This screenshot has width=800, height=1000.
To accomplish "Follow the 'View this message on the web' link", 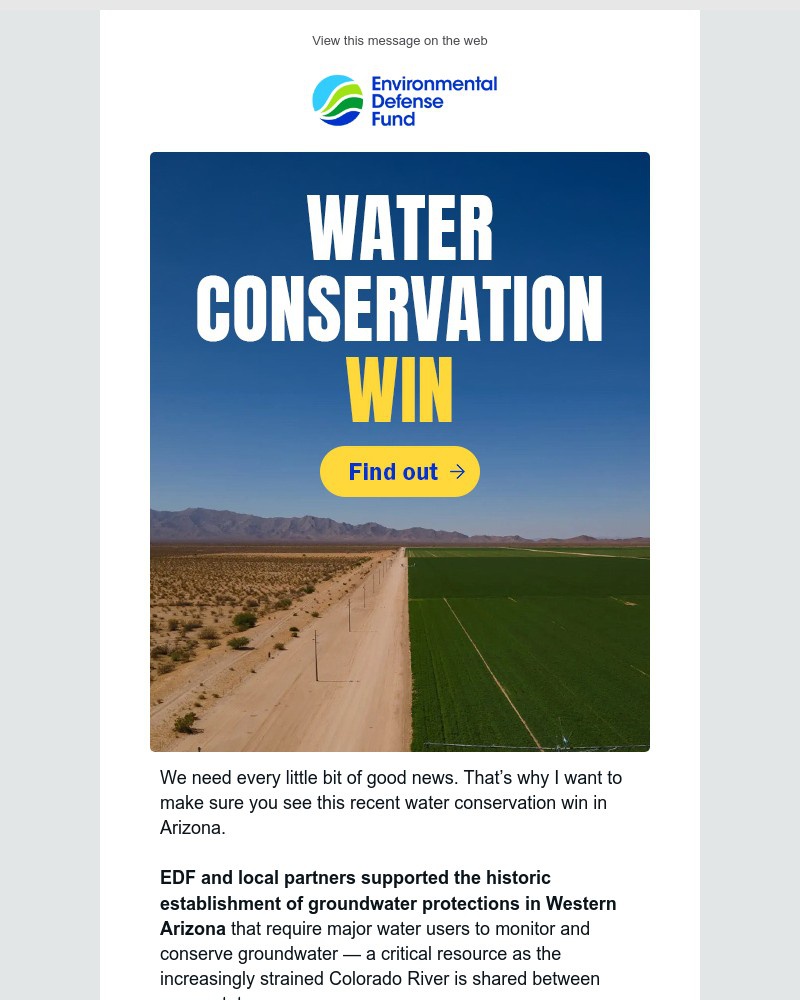I will (x=399, y=40).
